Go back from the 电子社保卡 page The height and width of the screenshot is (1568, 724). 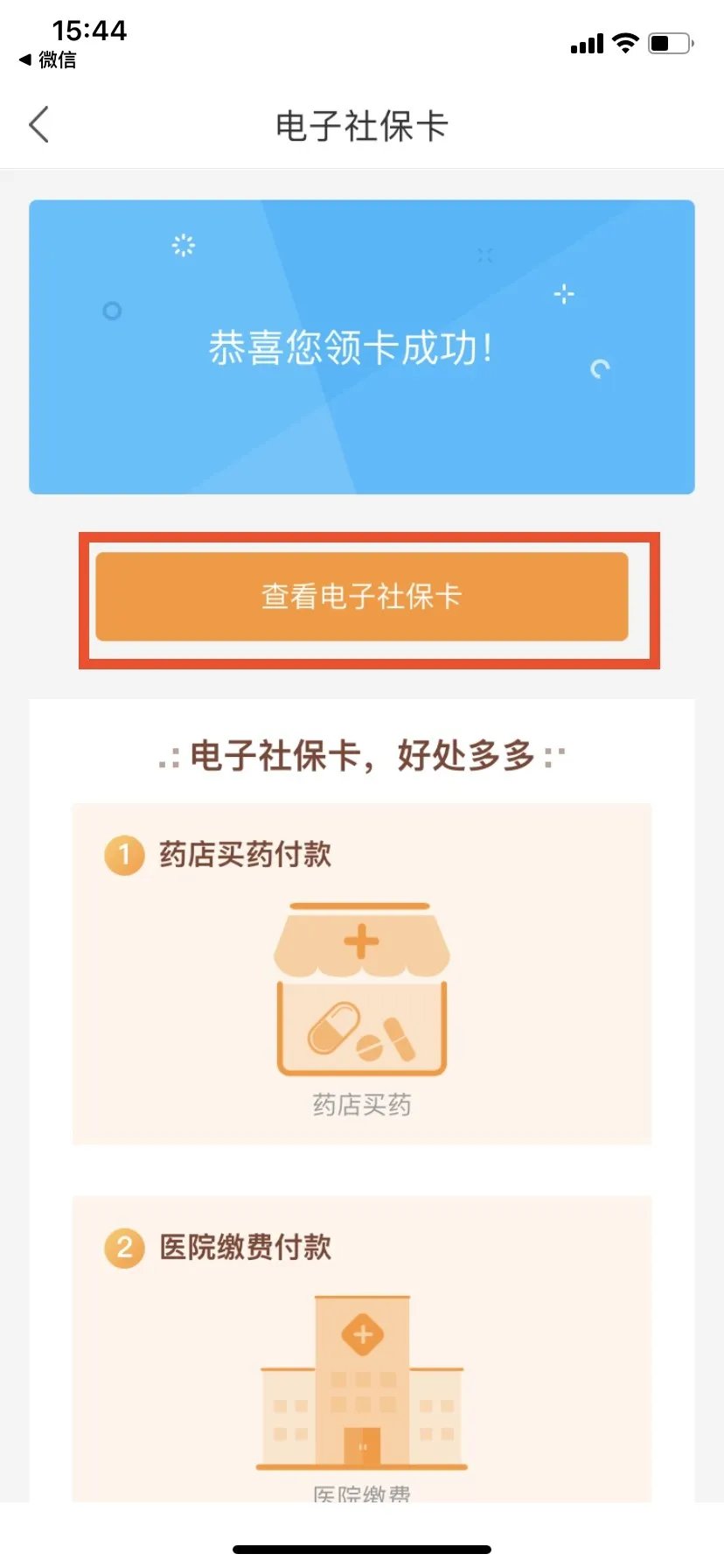pyautogui.click(x=38, y=125)
